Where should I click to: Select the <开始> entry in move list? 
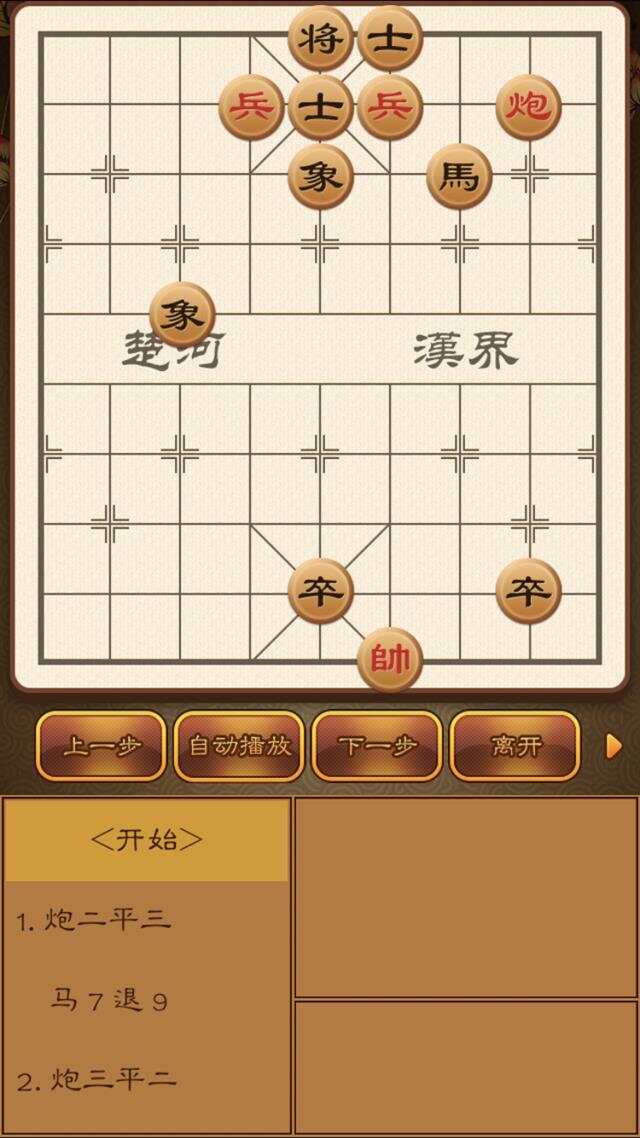click(x=147, y=840)
